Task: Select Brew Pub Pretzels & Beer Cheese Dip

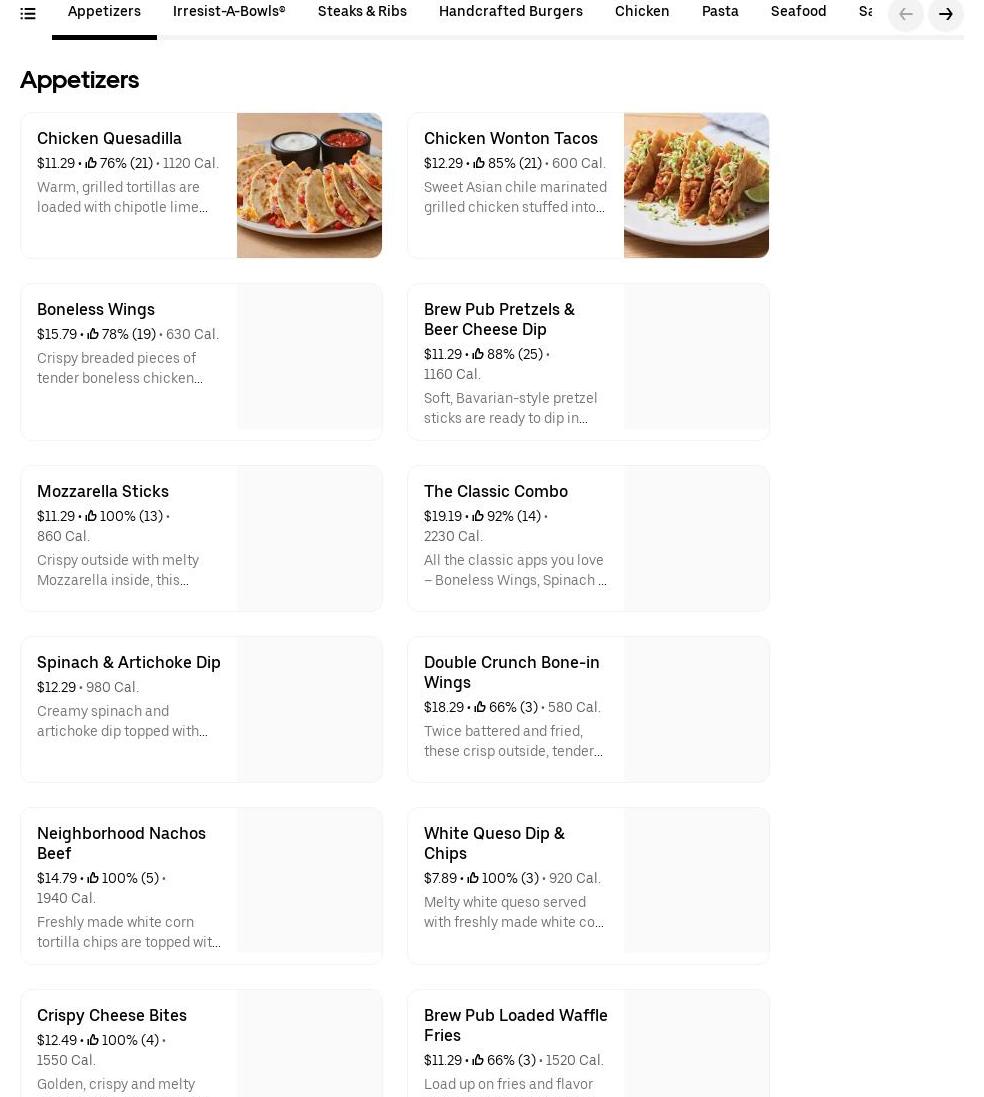Action: [588, 361]
